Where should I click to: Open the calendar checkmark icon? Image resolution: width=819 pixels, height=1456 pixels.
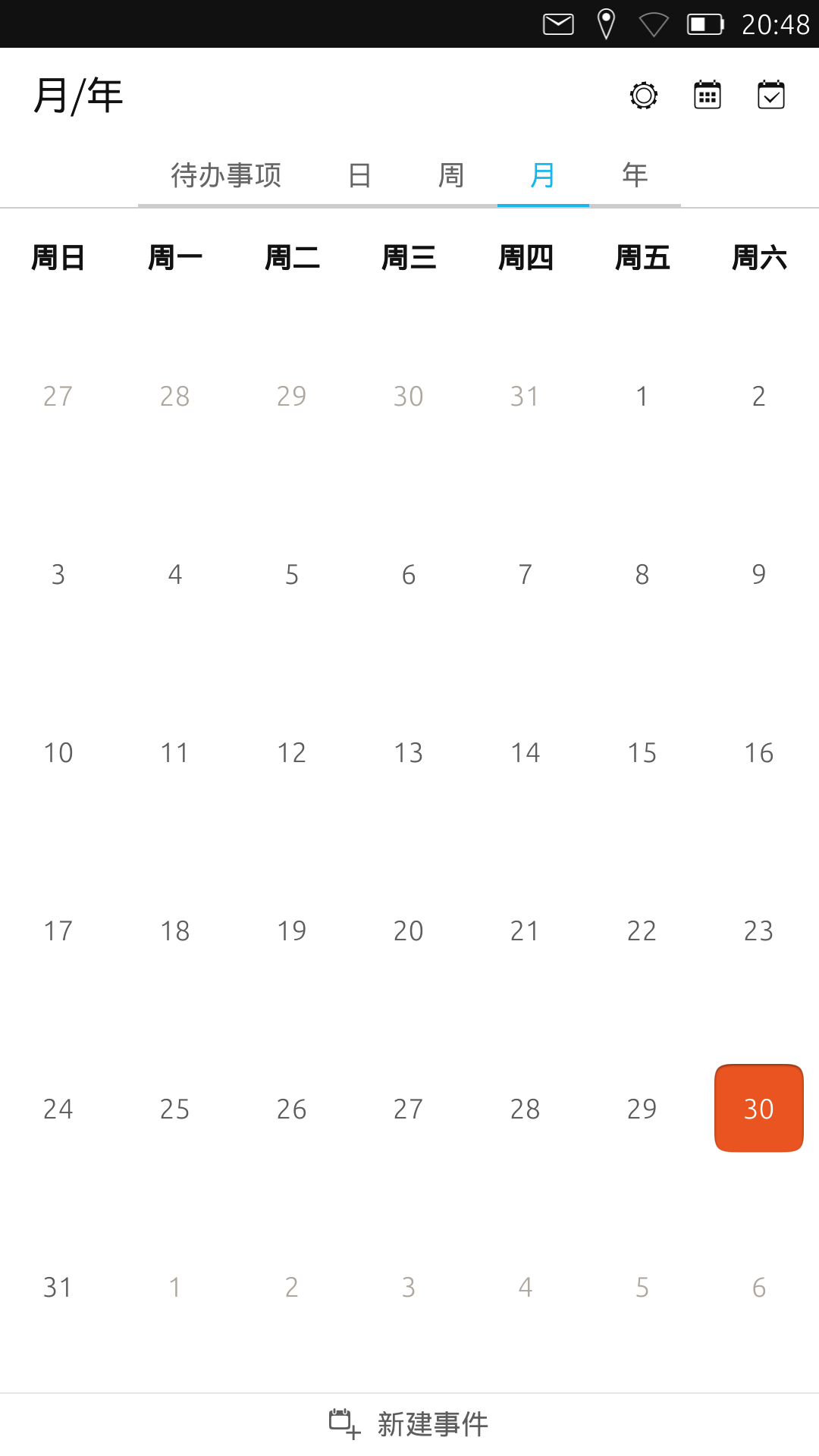tap(771, 96)
